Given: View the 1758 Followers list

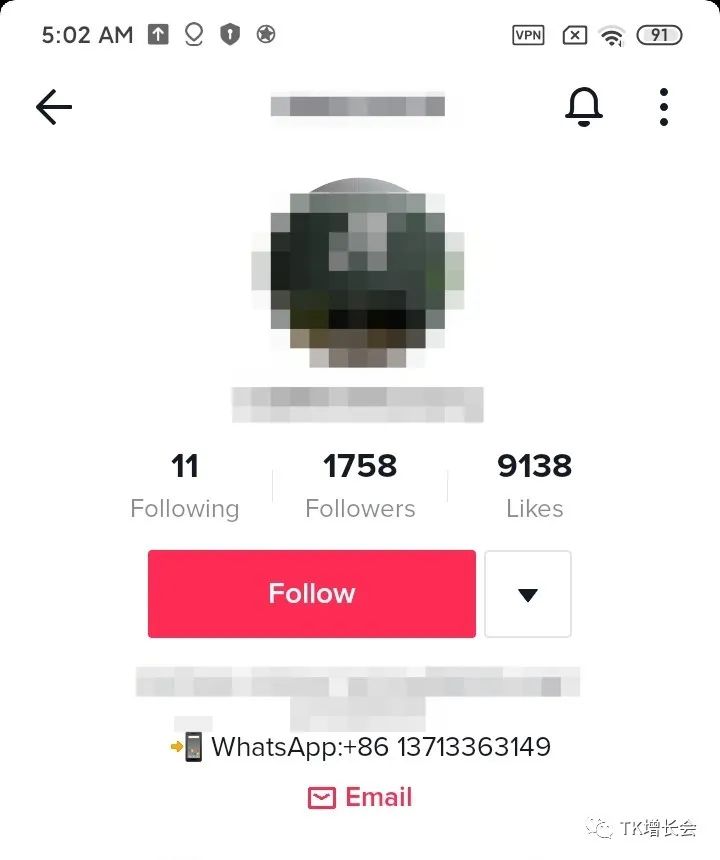Looking at the screenshot, I should 360,487.
